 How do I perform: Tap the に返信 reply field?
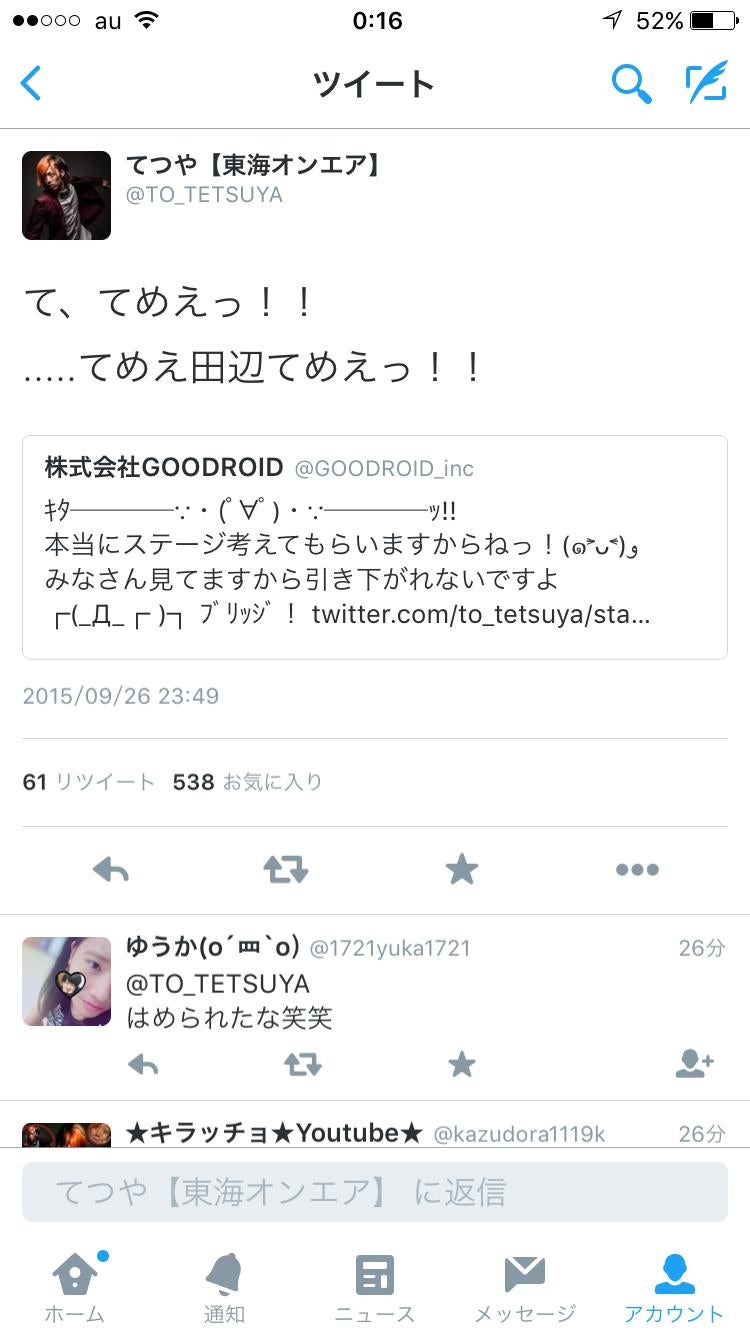coord(374,1192)
